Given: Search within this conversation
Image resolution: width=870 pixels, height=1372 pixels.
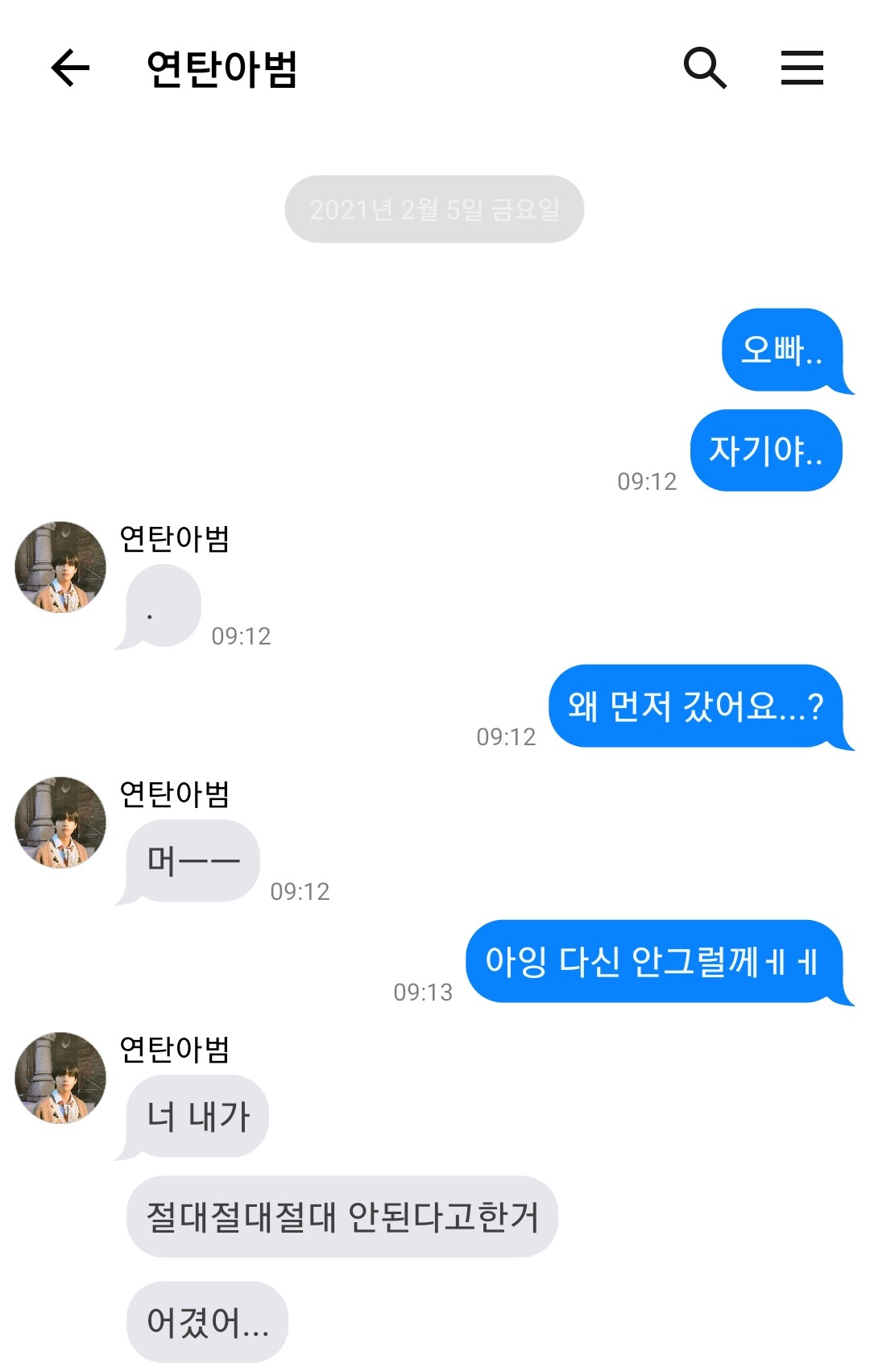Looking at the screenshot, I should (705, 68).
